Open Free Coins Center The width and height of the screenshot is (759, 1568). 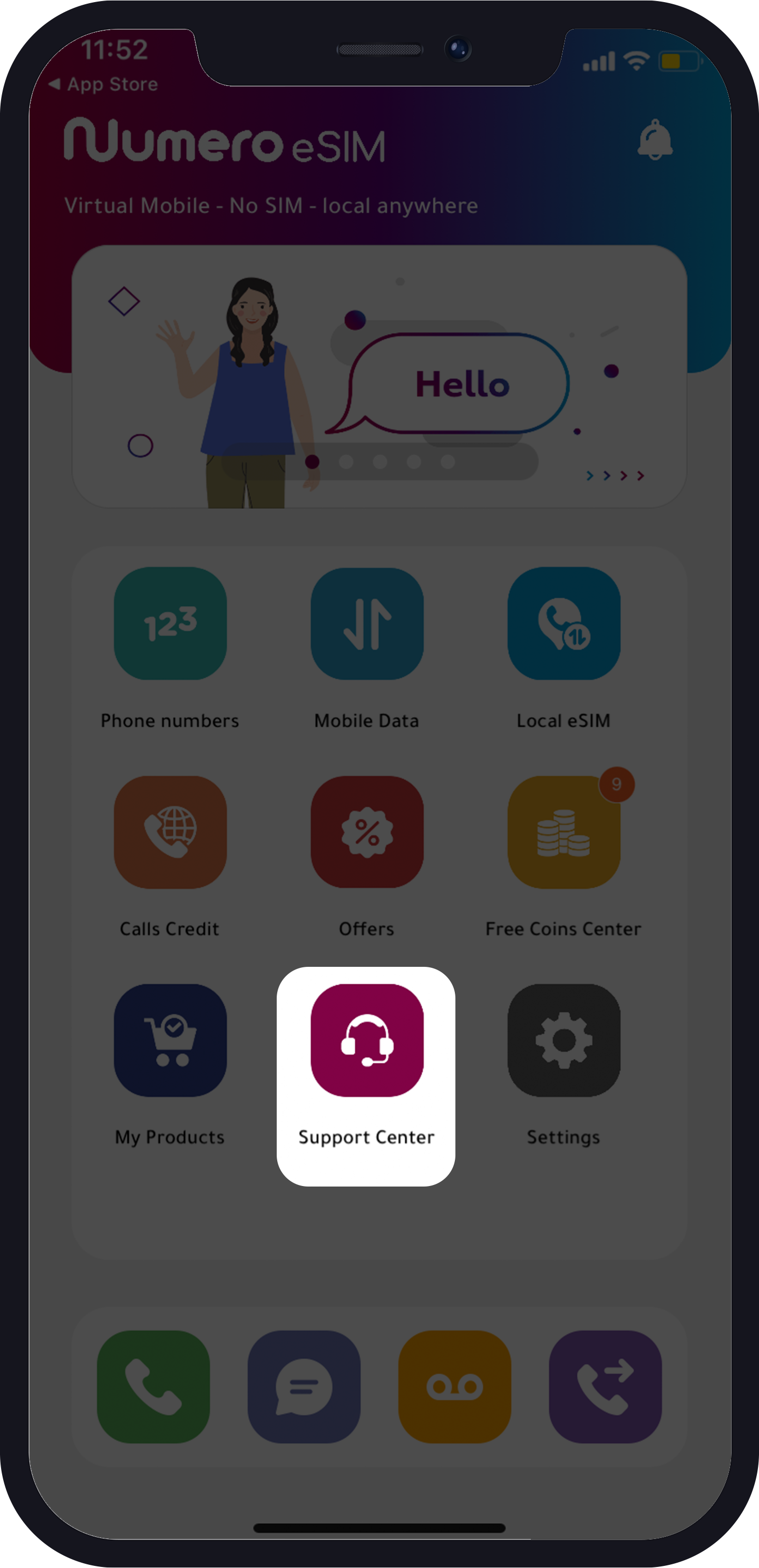coord(563,832)
